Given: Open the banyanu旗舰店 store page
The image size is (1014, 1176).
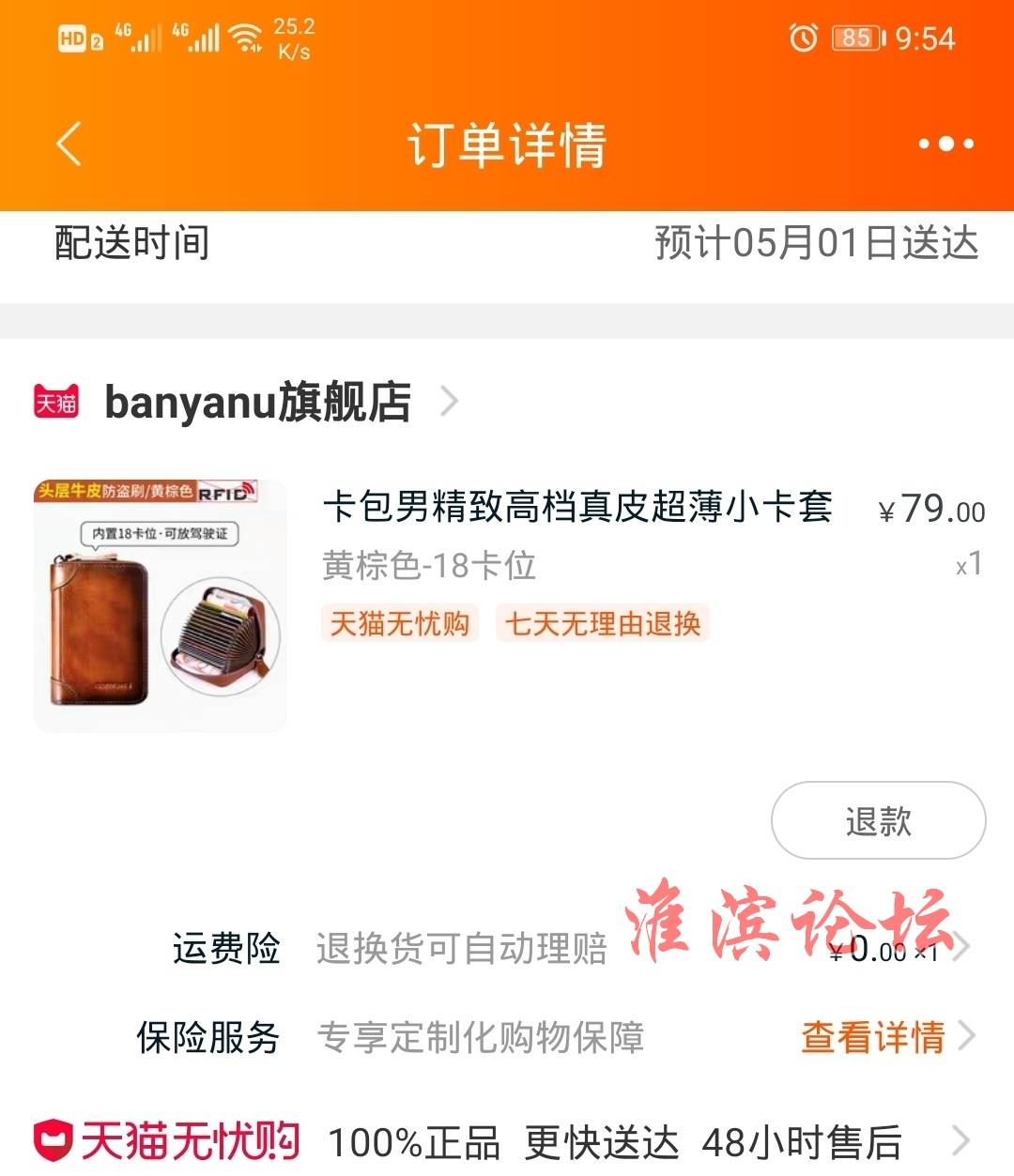Looking at the screenshot, I should (x=257, y=403).
